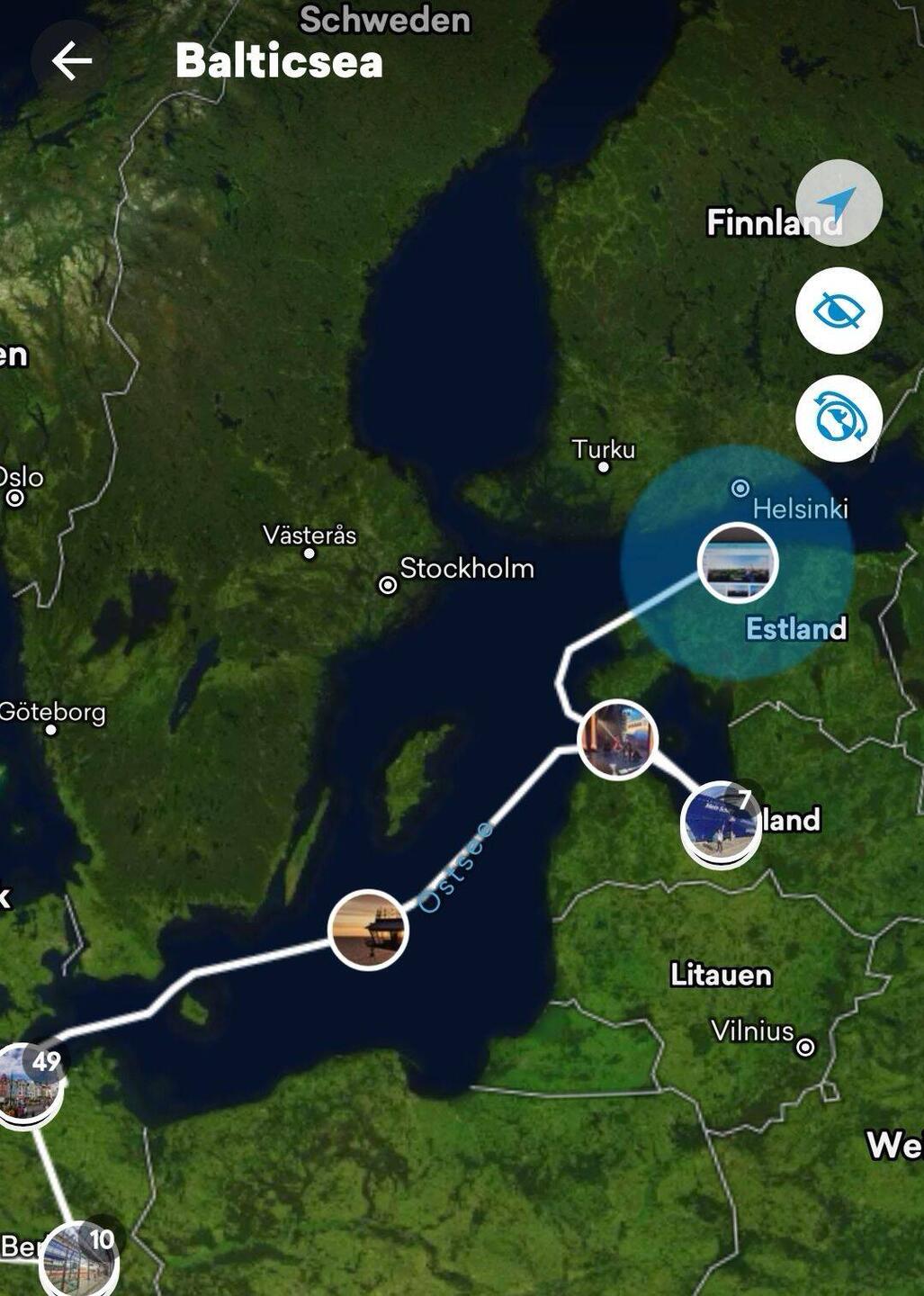Viewport: 924px width, 1296px height.
Task: Toggle visibility with the crossed-eye button
Action: (x=839, y=311)
